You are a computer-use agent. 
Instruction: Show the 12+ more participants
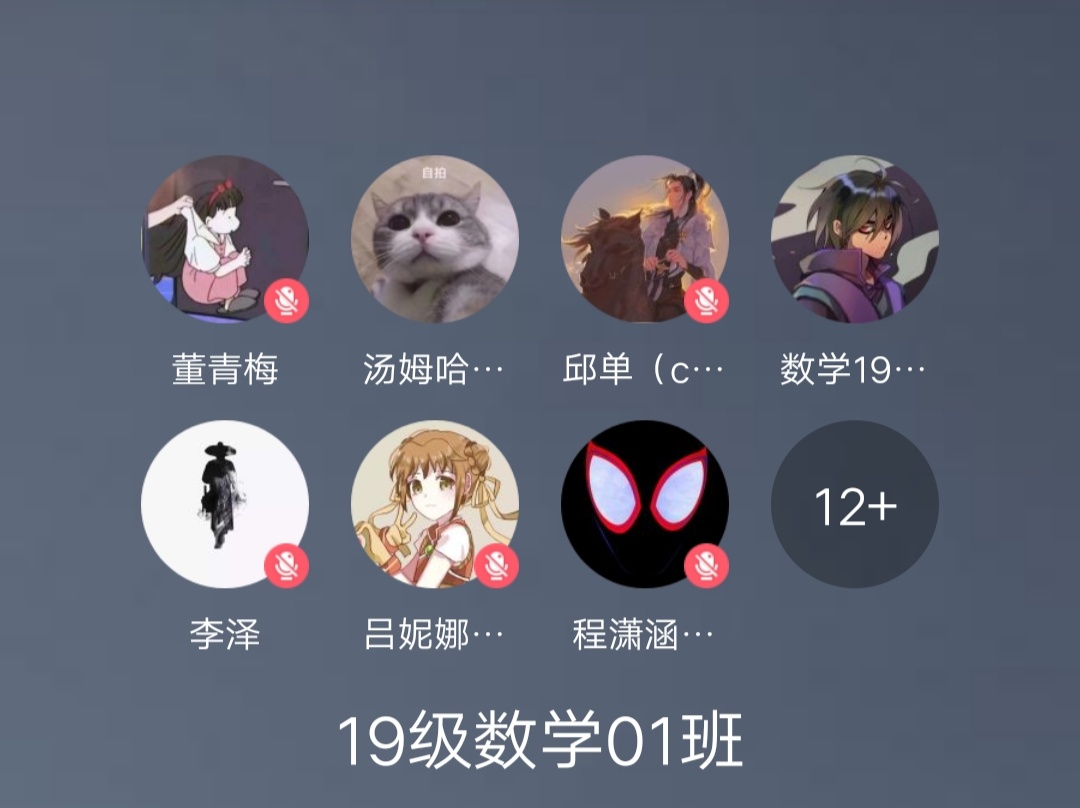click(855, 503)
